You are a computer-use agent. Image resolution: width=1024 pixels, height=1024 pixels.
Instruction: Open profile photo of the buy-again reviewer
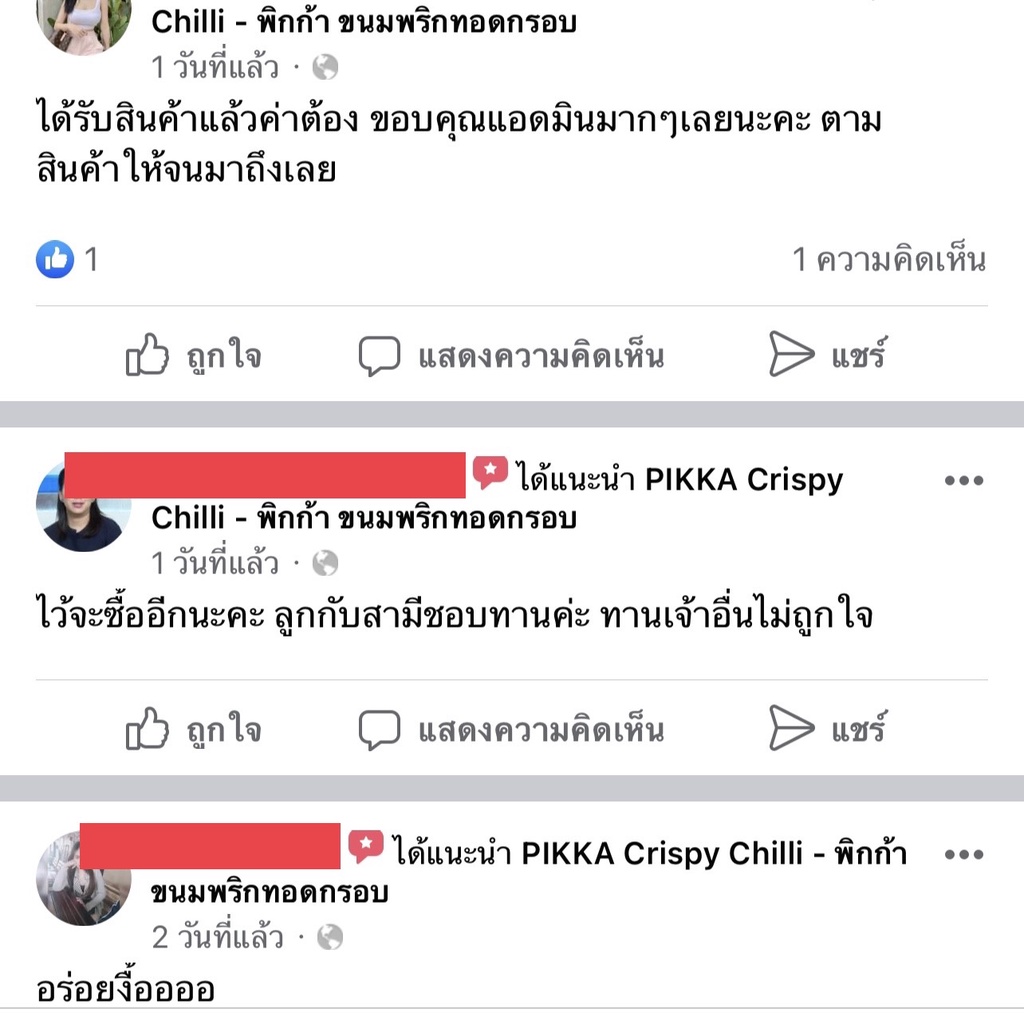coord(83,506)
